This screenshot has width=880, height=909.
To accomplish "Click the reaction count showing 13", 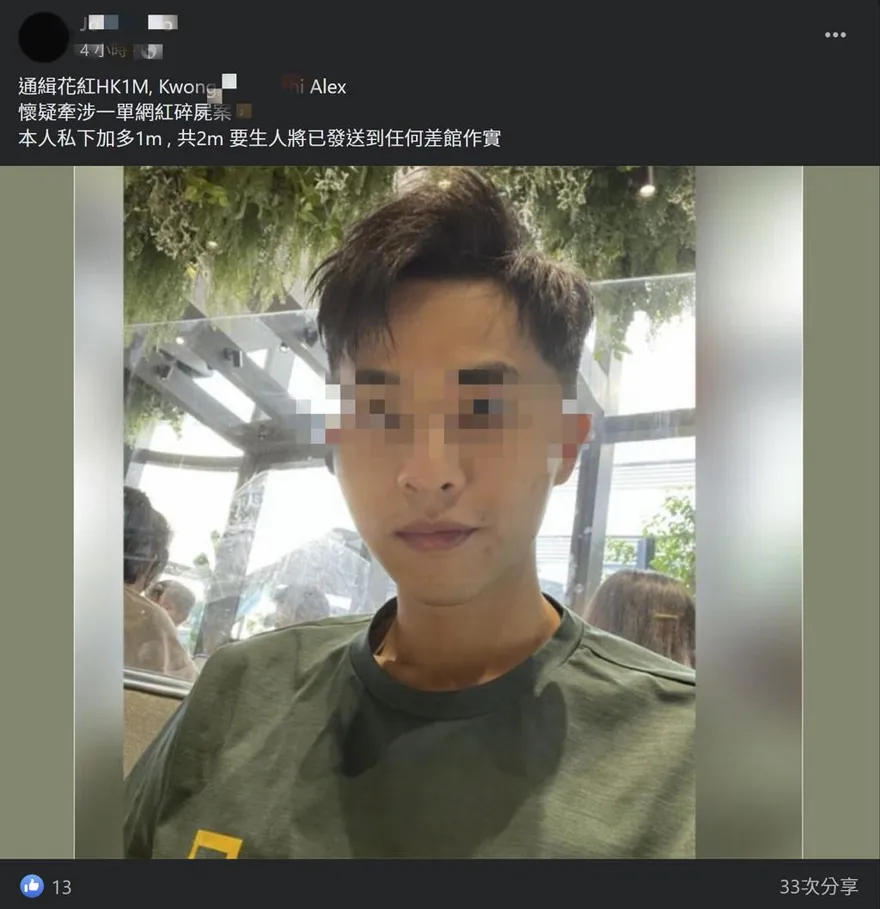I will point(60,887).
